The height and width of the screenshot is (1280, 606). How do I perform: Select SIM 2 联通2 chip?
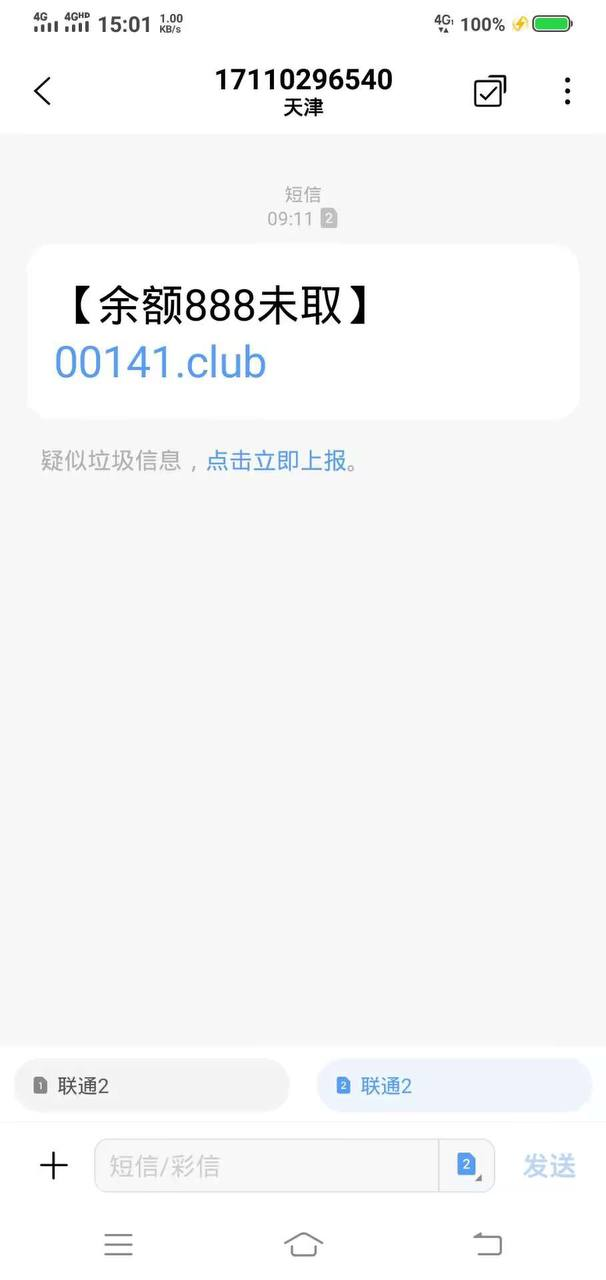coord(454,1086)
